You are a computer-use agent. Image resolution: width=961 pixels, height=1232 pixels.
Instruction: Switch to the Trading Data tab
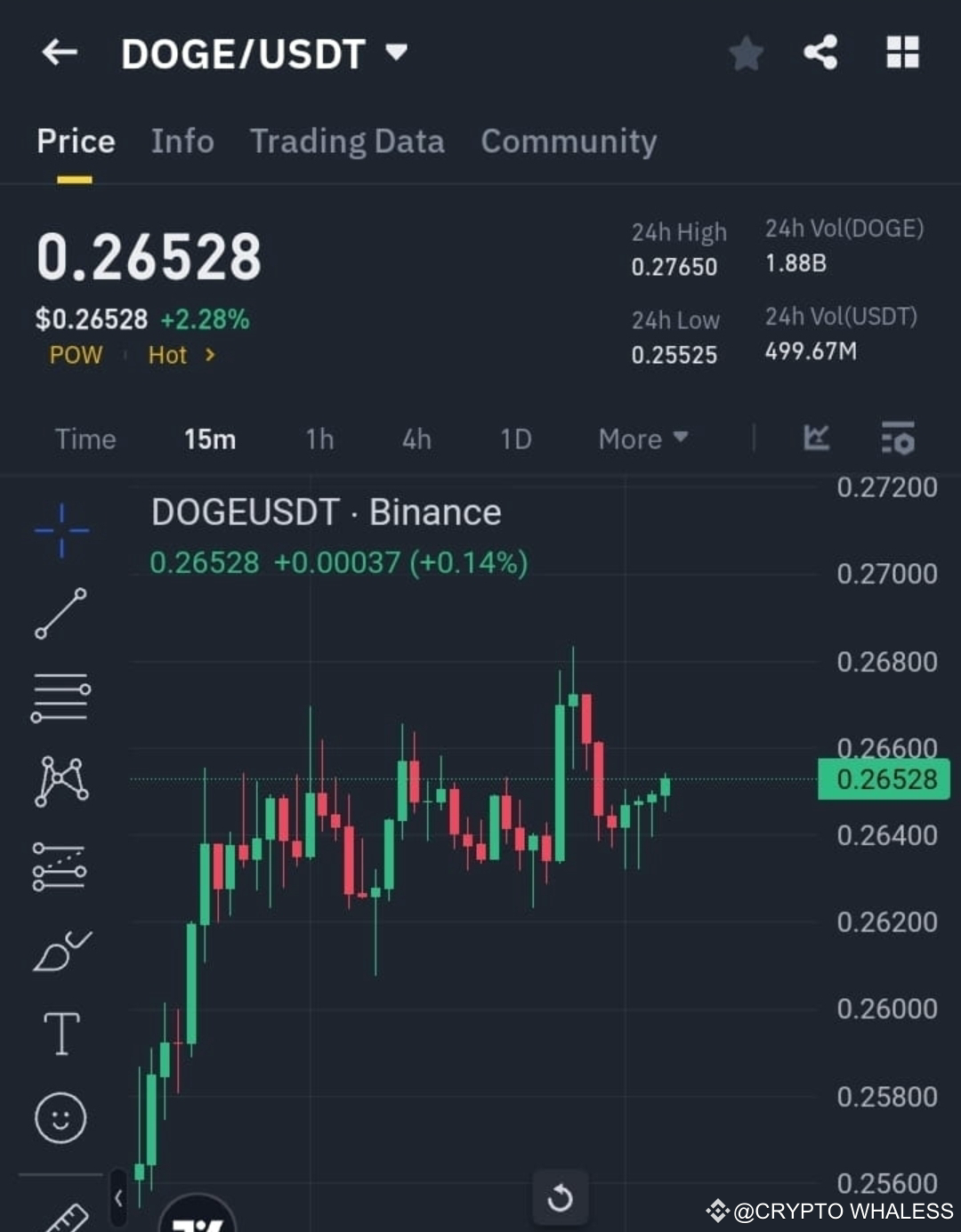(x=347, y=141)
